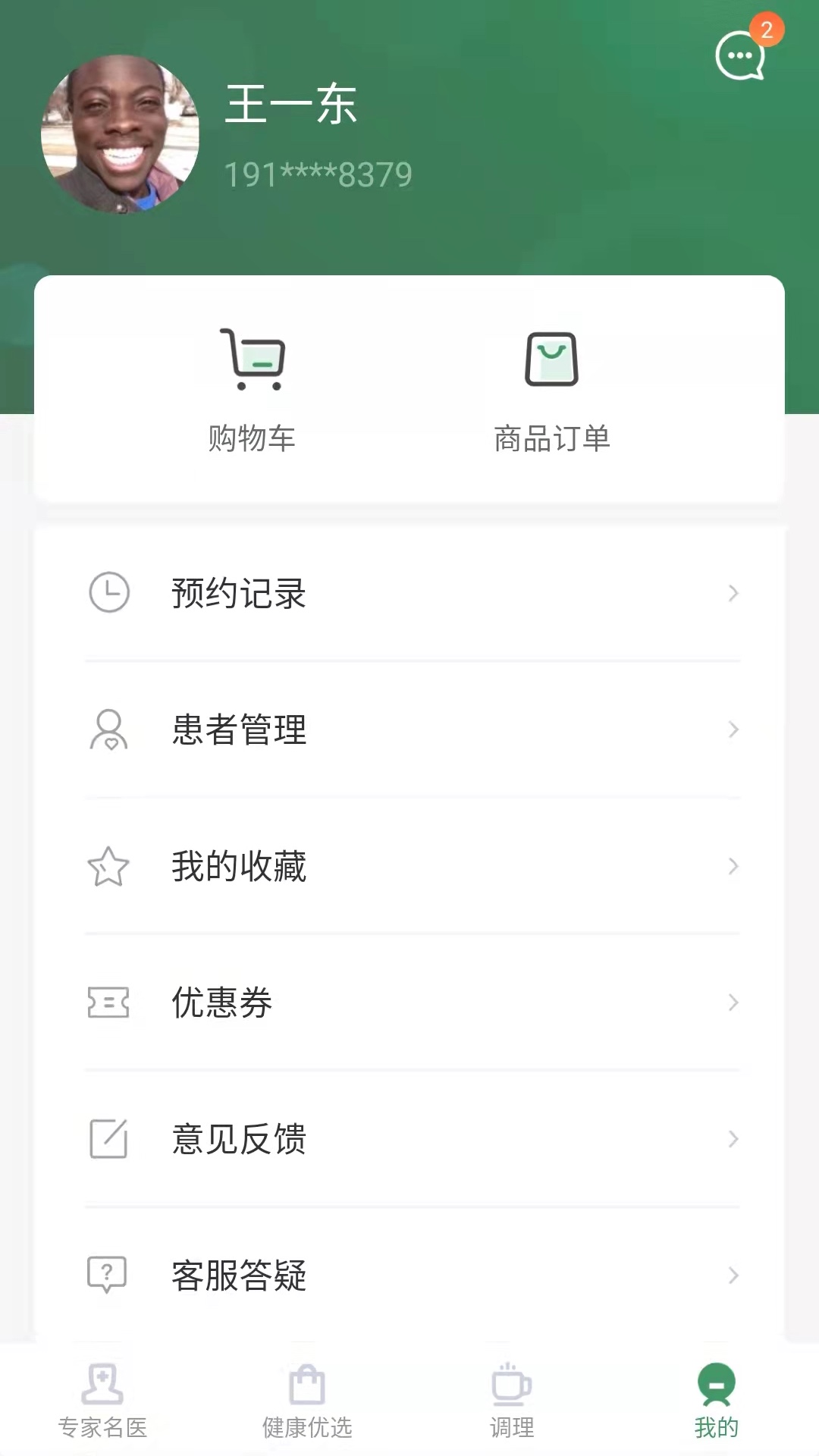Go to patient management (患者管理)
The image size is (819, 1456).
click(409, 730)
